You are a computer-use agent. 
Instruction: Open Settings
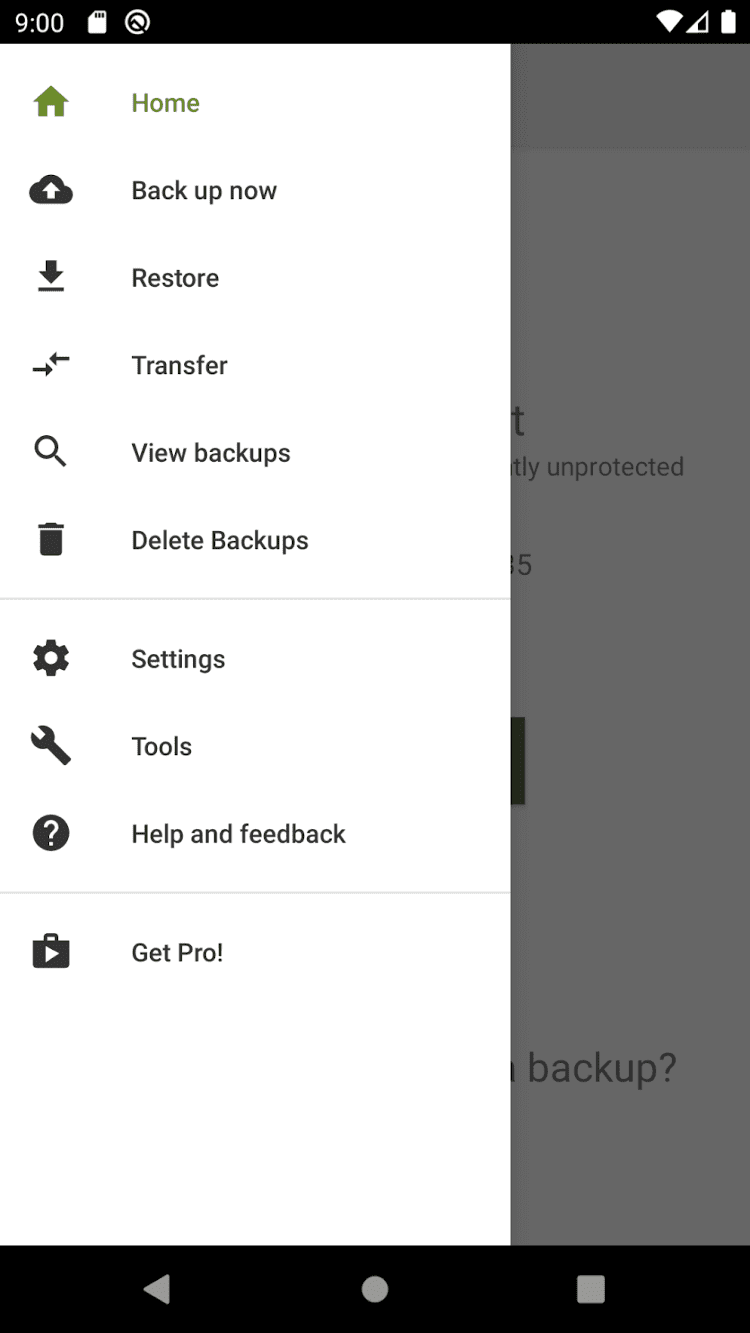click(178, 659)
